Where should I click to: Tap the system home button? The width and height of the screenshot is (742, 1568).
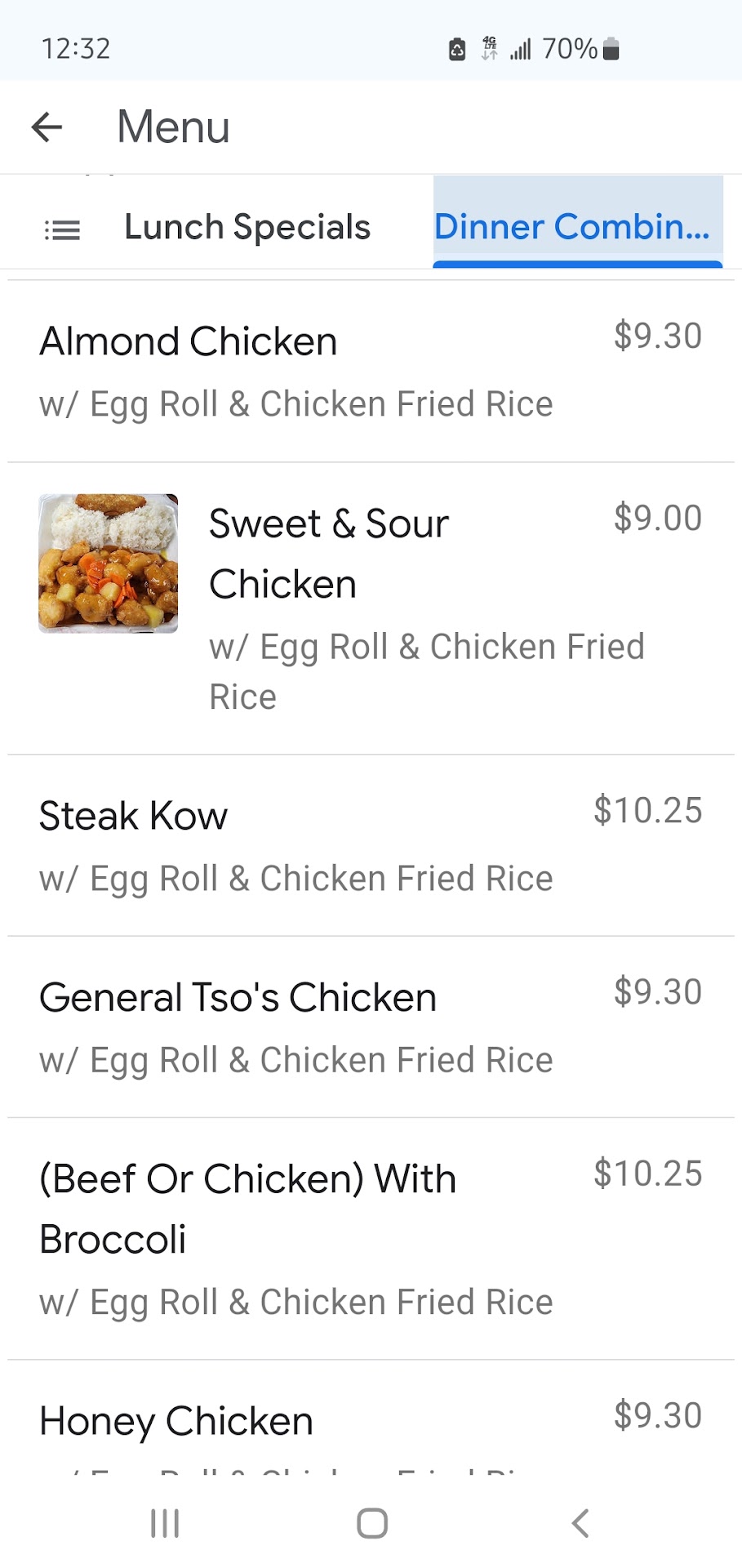(371, 1523)
